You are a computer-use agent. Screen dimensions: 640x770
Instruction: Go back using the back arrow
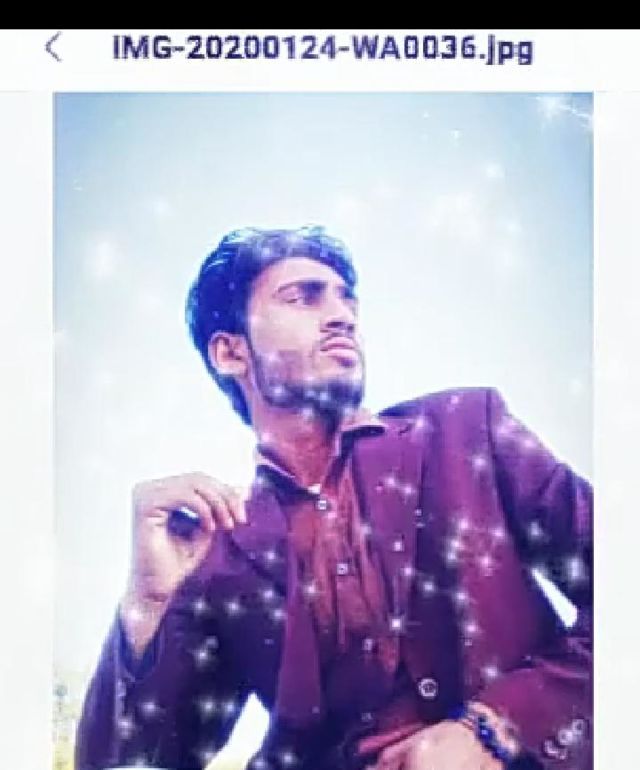[54, 48]
